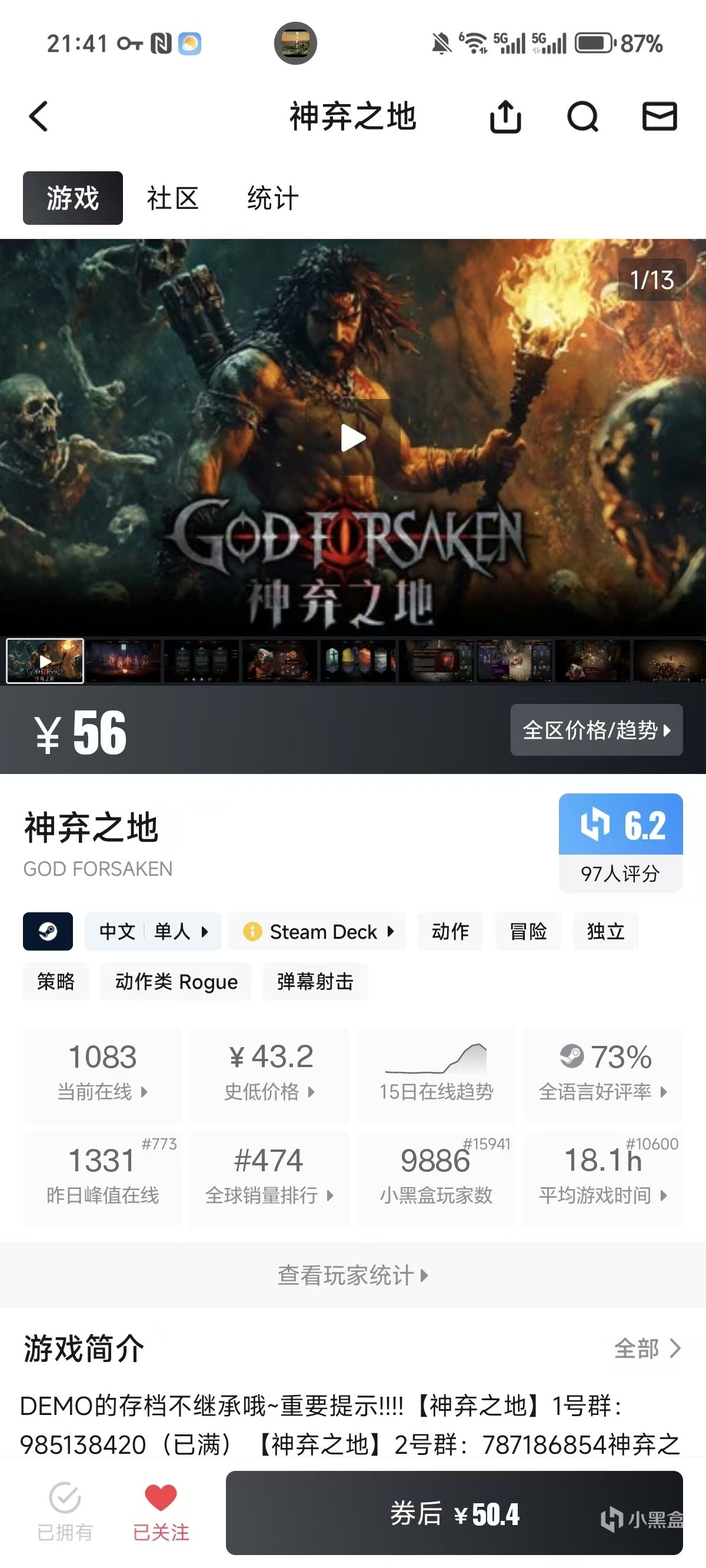706x1568 pixels.
Task: Expand 游戏简介 with the 全部 link
Action: point(647,1348)
